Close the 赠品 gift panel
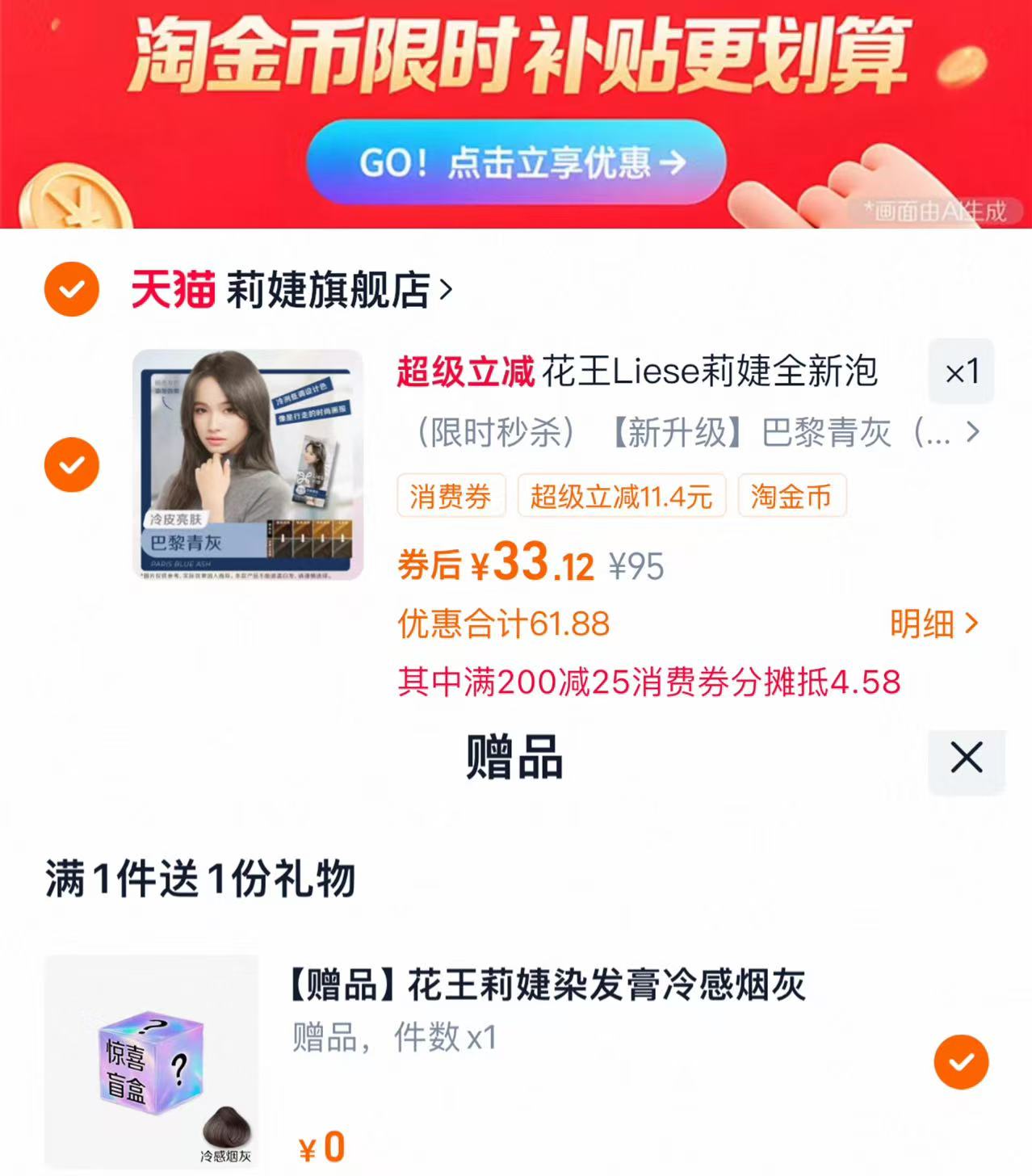Viewport: 1032px width, 1176px height. click(x=966, y=758)
